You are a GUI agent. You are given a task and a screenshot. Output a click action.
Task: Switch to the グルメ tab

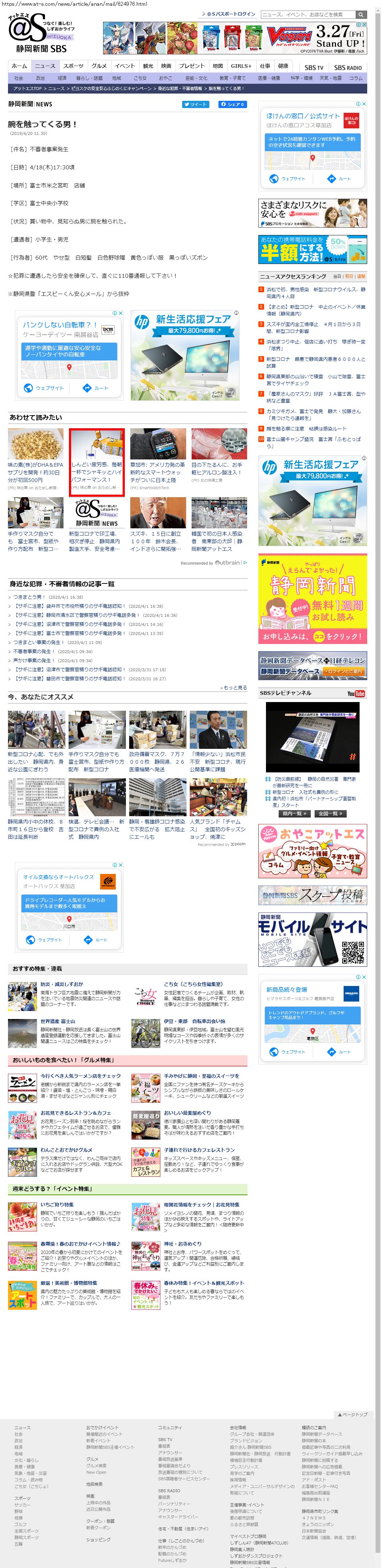pyautogui.click(x=99, y=66)
